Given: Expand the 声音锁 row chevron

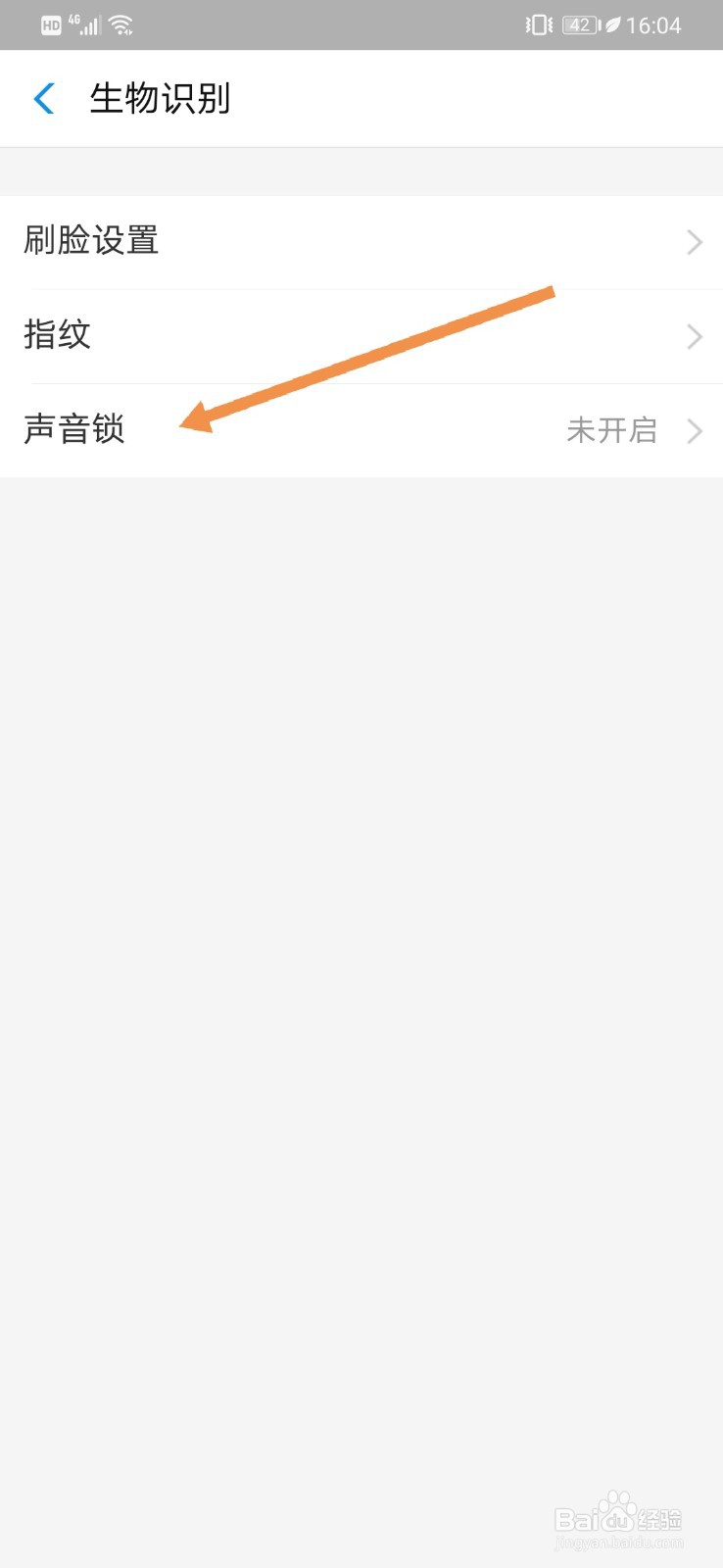Looking at the screenshot, I should tap(695, 431).
